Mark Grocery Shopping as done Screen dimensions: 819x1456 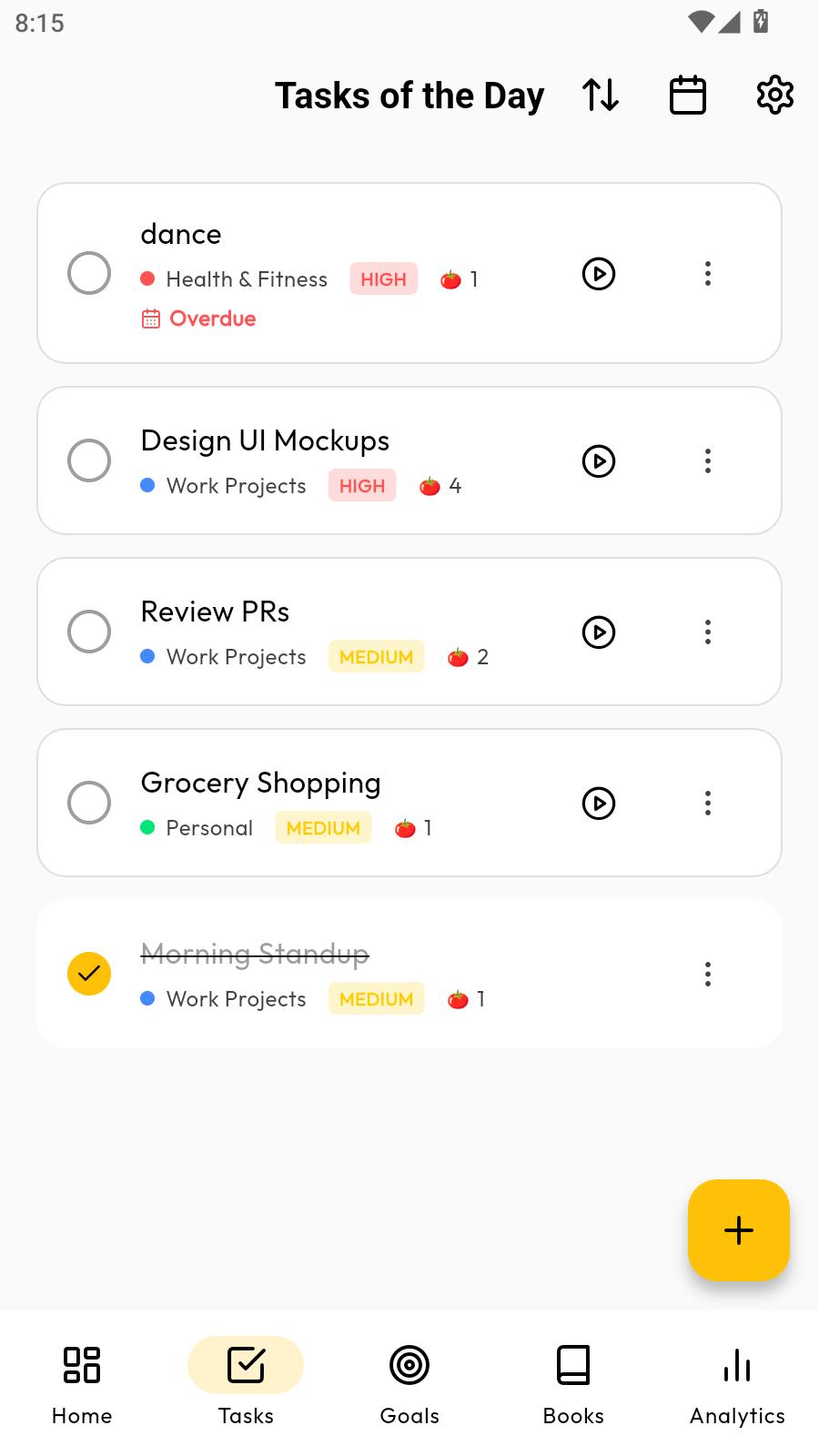89,803
